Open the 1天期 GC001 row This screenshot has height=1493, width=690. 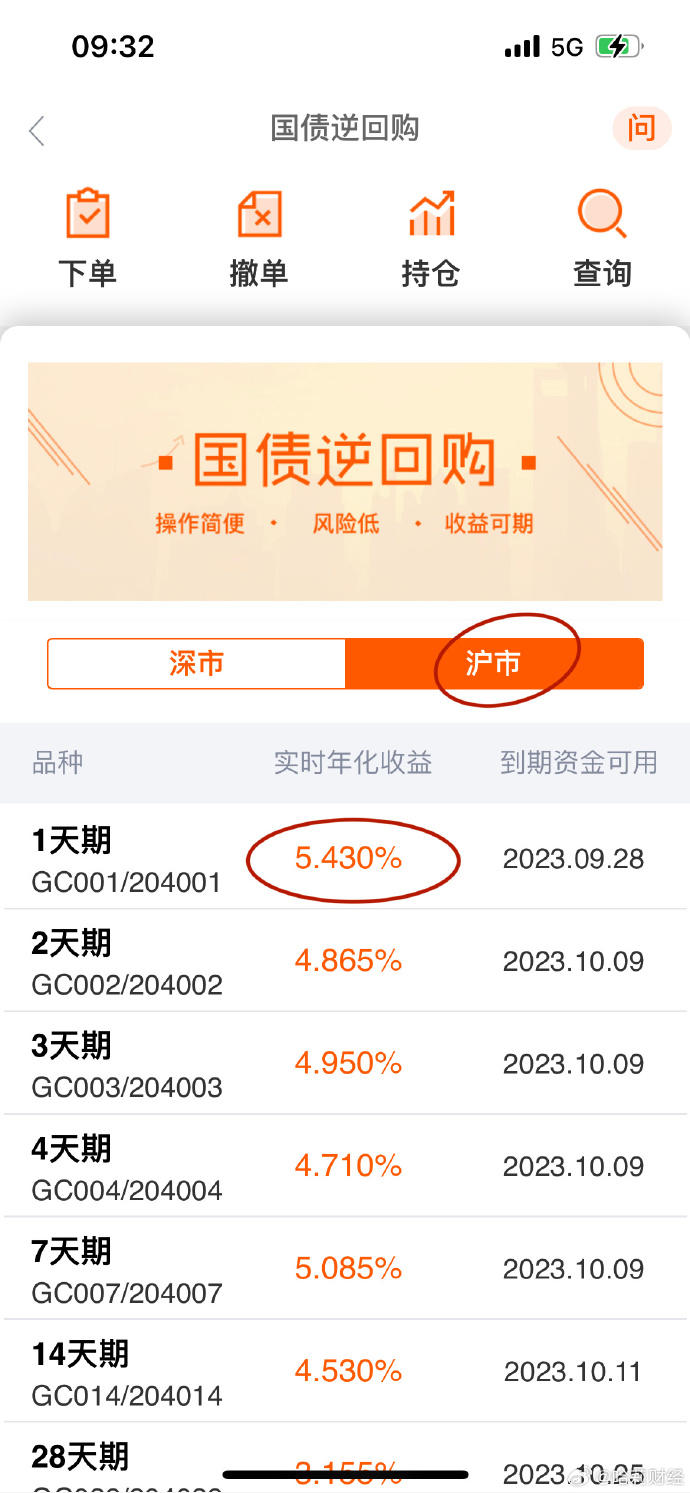(345, 858)
